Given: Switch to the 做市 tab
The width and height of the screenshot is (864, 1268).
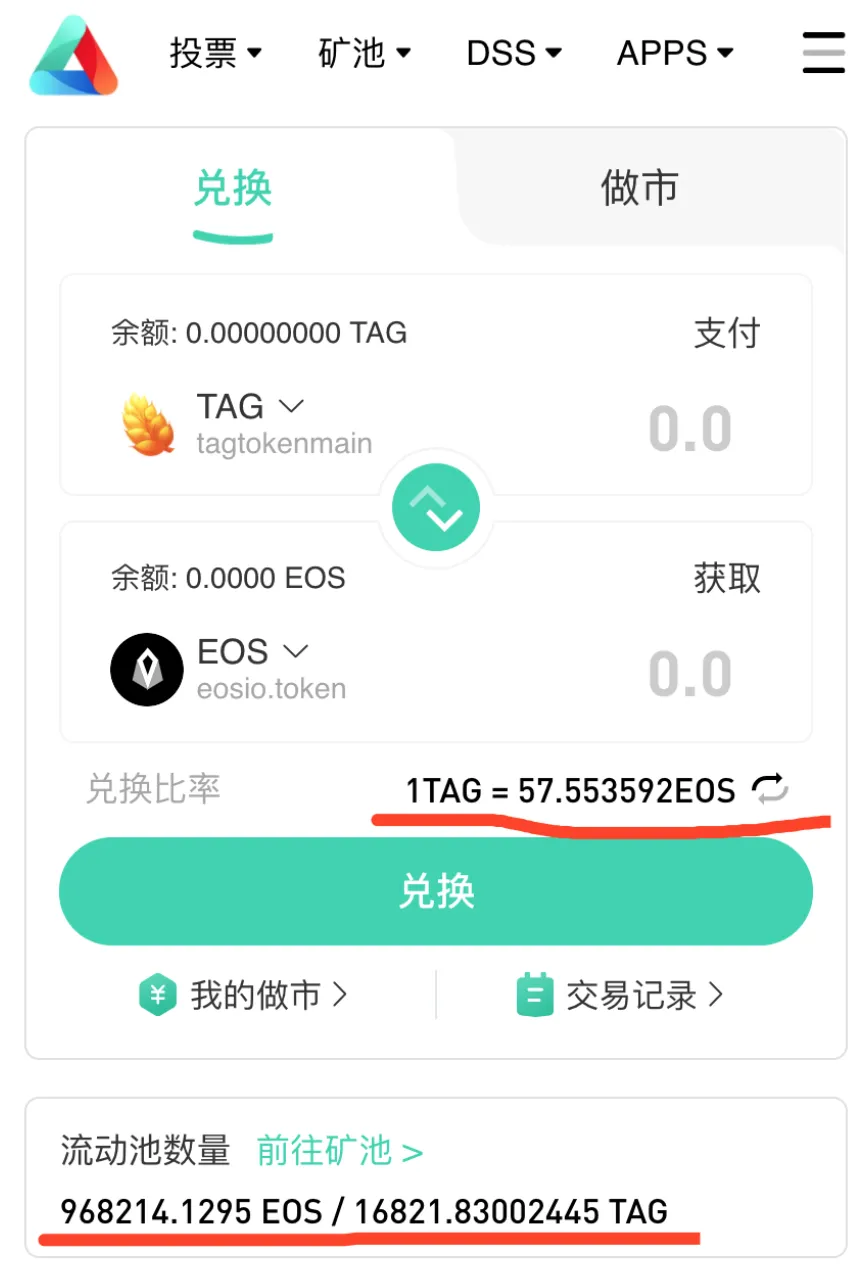Looking at the screenshot, I should tap(639, 190).
